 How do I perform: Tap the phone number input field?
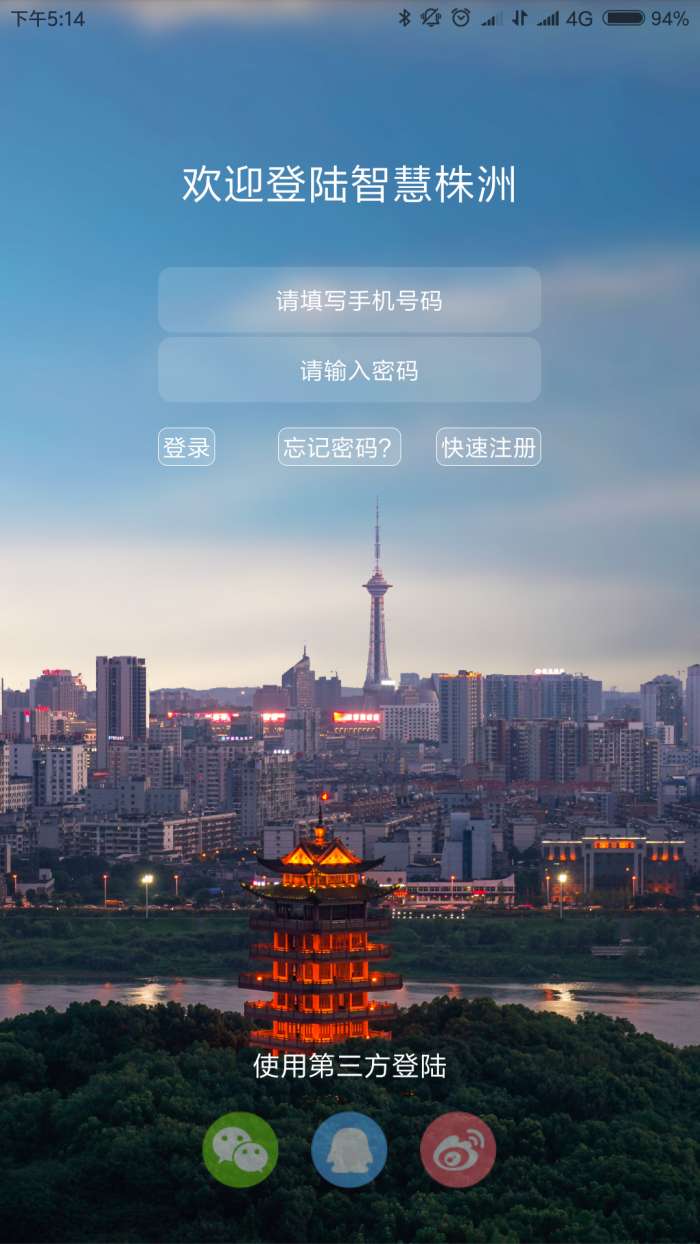[x=349, y=300]
